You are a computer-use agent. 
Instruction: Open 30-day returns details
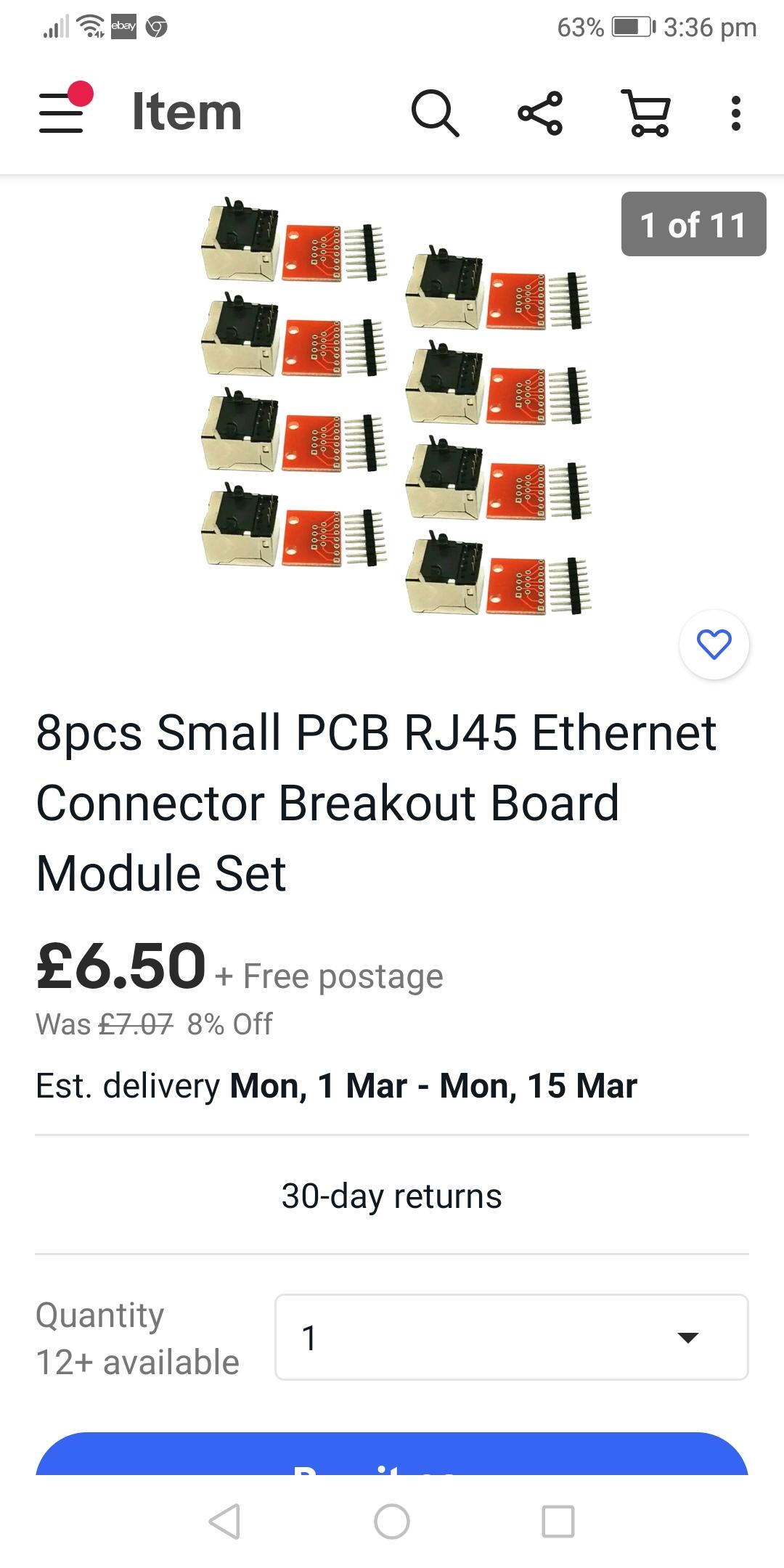pos(392,1196)
